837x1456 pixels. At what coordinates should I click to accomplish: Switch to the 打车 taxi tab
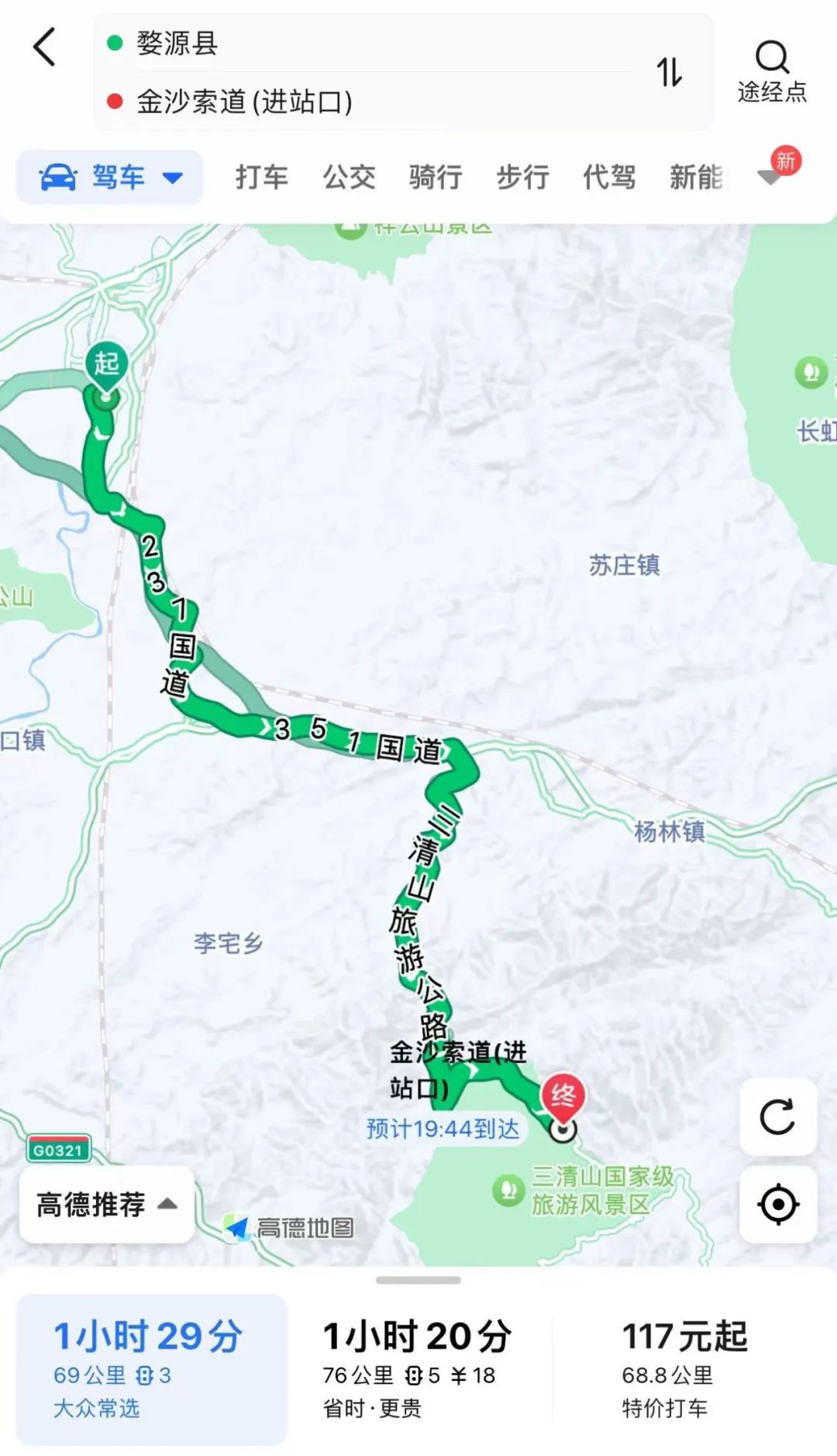[261, 177]
